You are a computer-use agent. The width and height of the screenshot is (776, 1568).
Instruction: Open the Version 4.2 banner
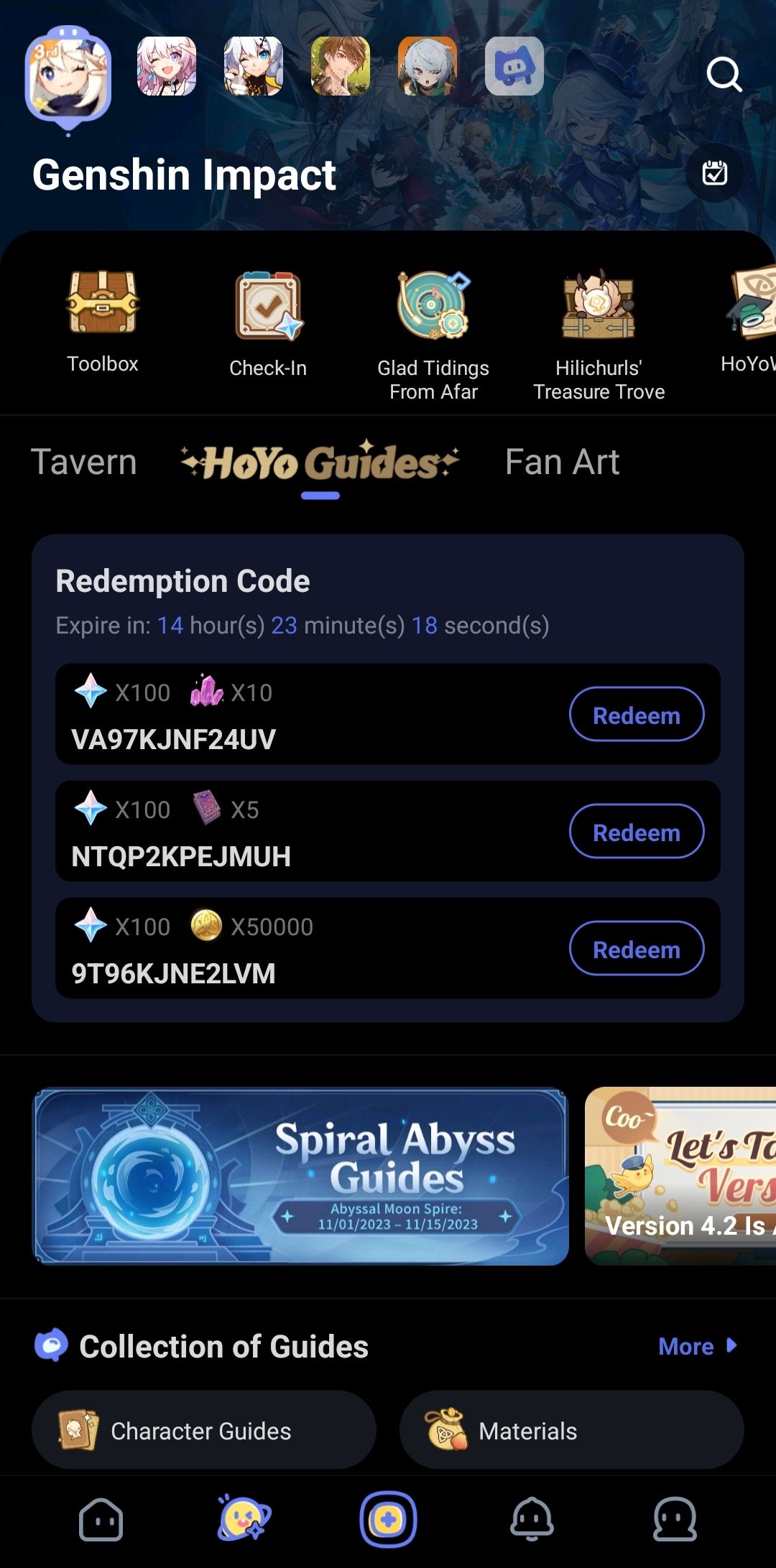(680, 1177)
